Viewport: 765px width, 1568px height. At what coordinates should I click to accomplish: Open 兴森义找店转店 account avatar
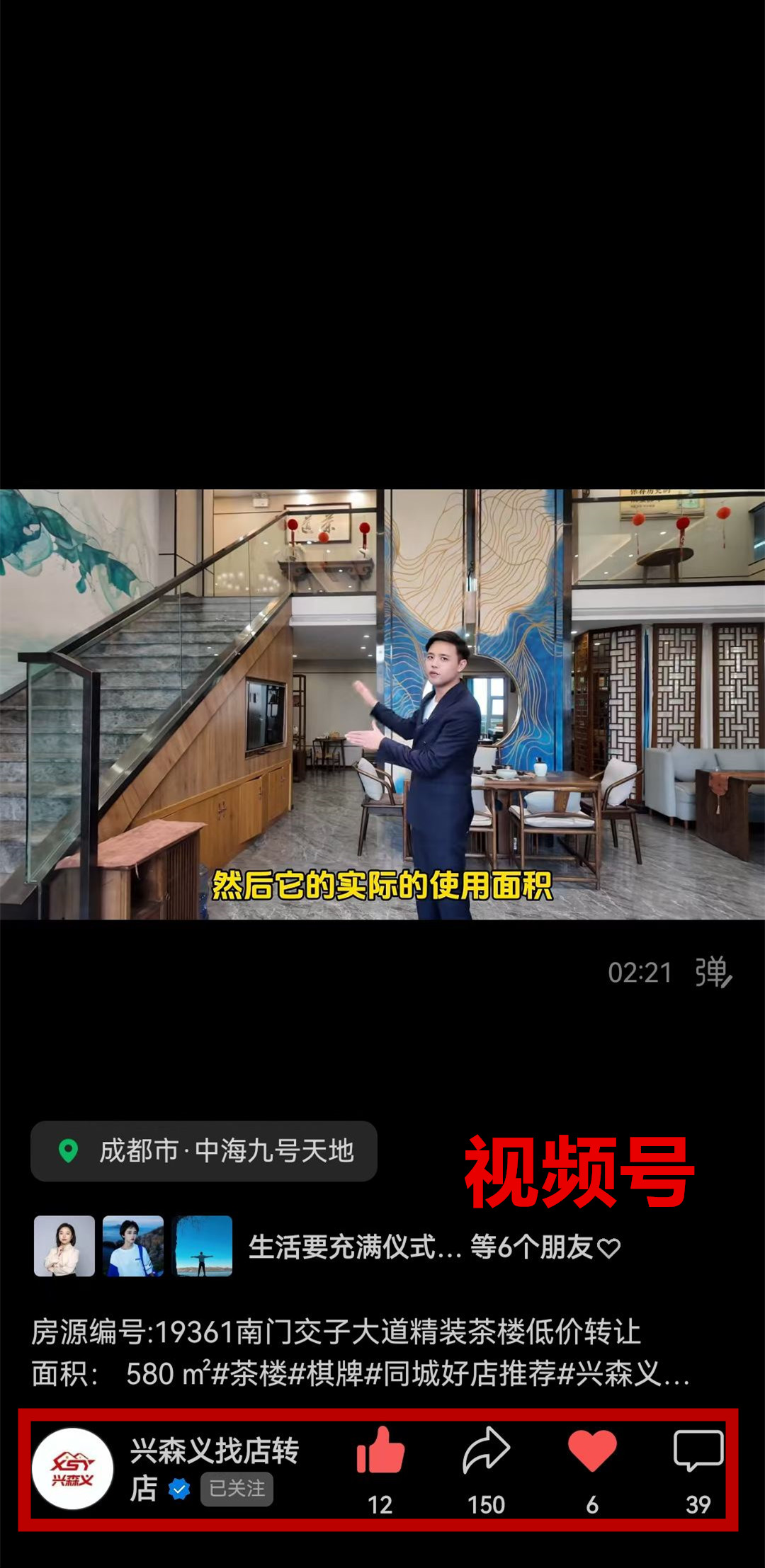(x=73, y=1469)
